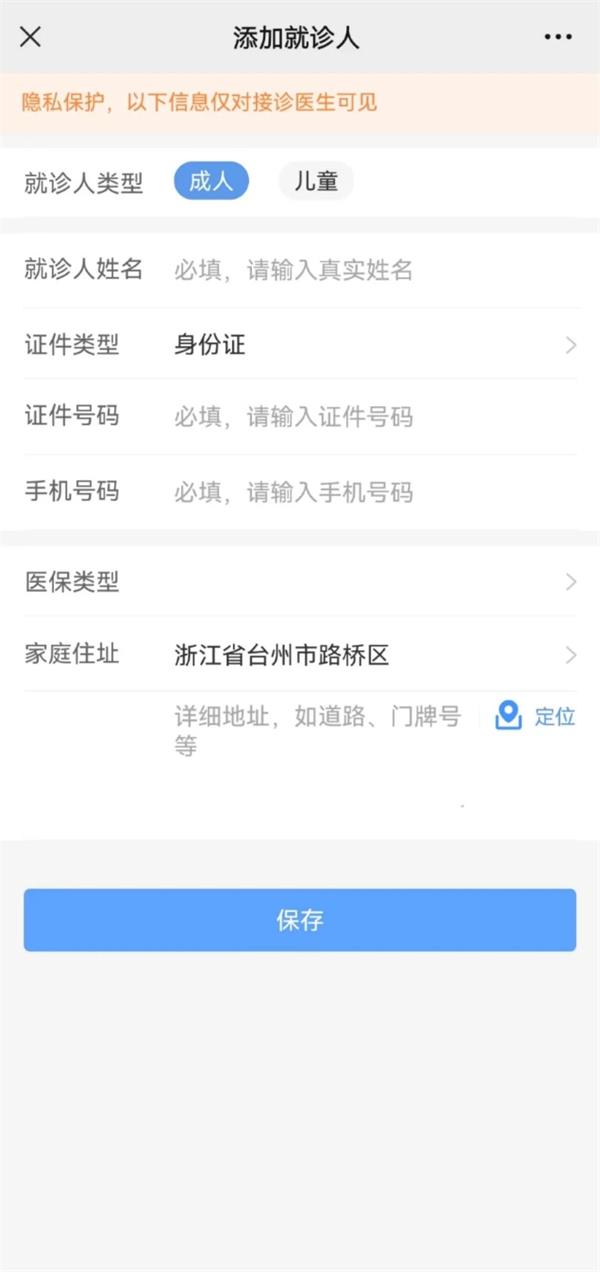This screenshot has width=600, height=1272.
Task: Select 成人 as patient type
Action: click(x=210, y=182)
